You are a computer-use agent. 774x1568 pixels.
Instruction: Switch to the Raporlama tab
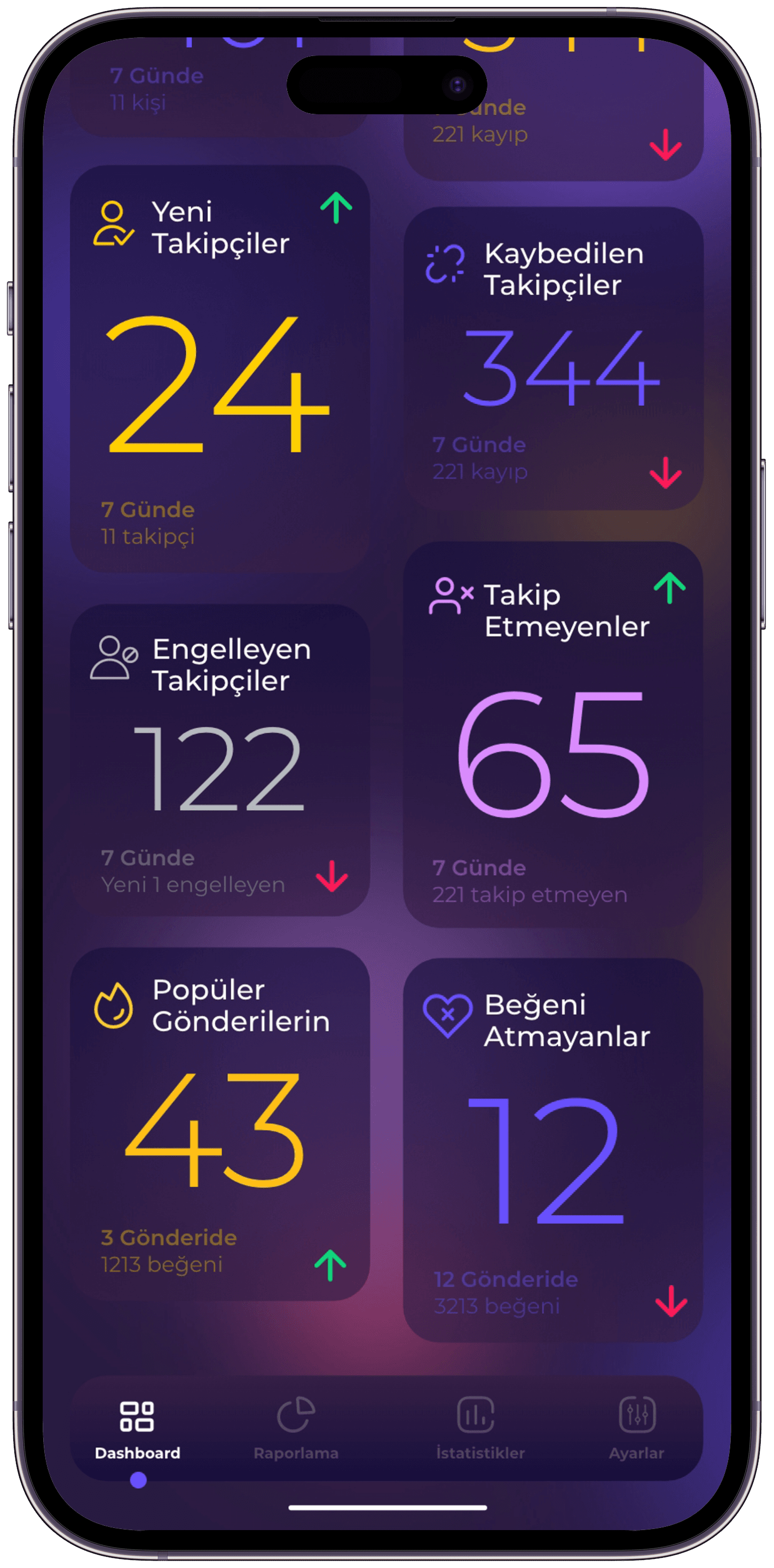tap(296, 1429)
